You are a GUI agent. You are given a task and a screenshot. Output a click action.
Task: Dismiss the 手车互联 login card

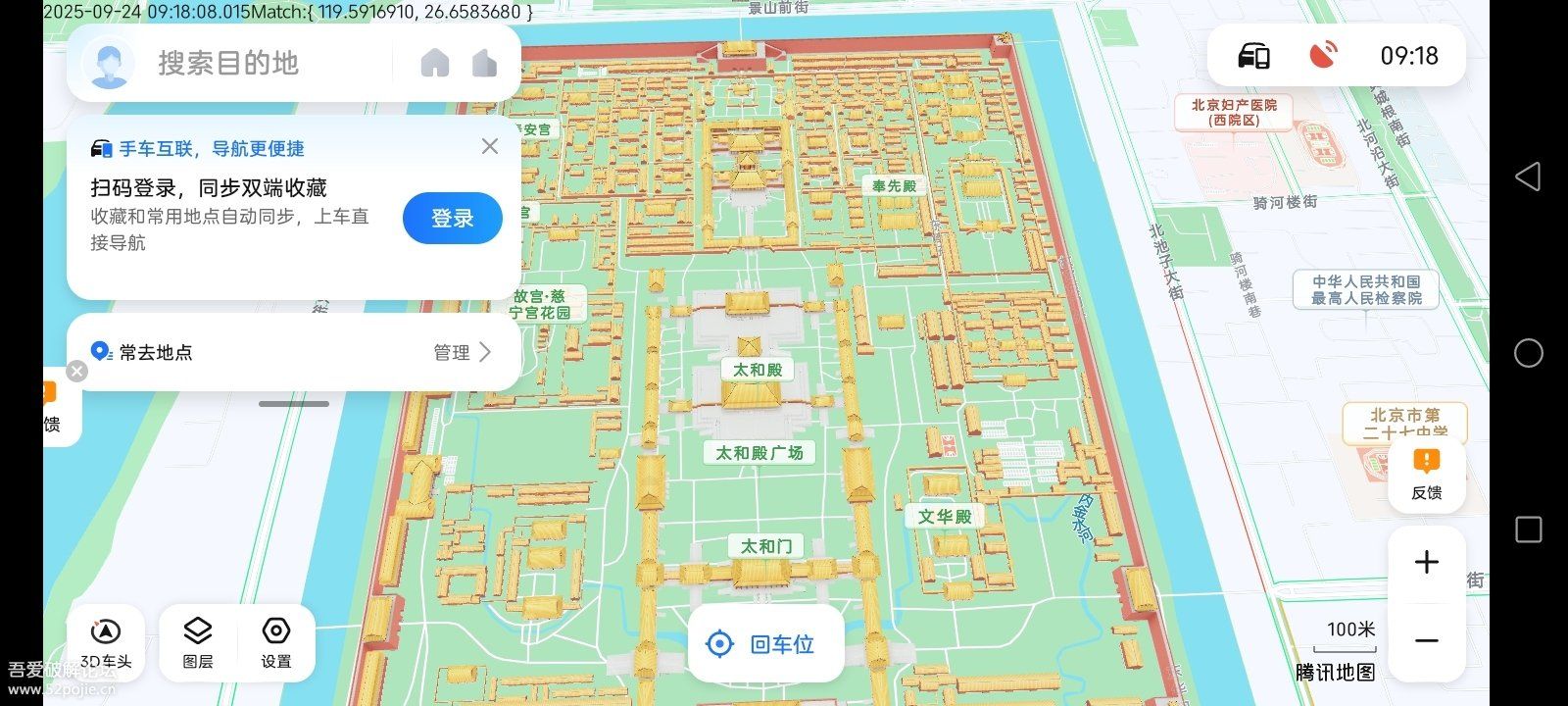click(x=490, y=146)
